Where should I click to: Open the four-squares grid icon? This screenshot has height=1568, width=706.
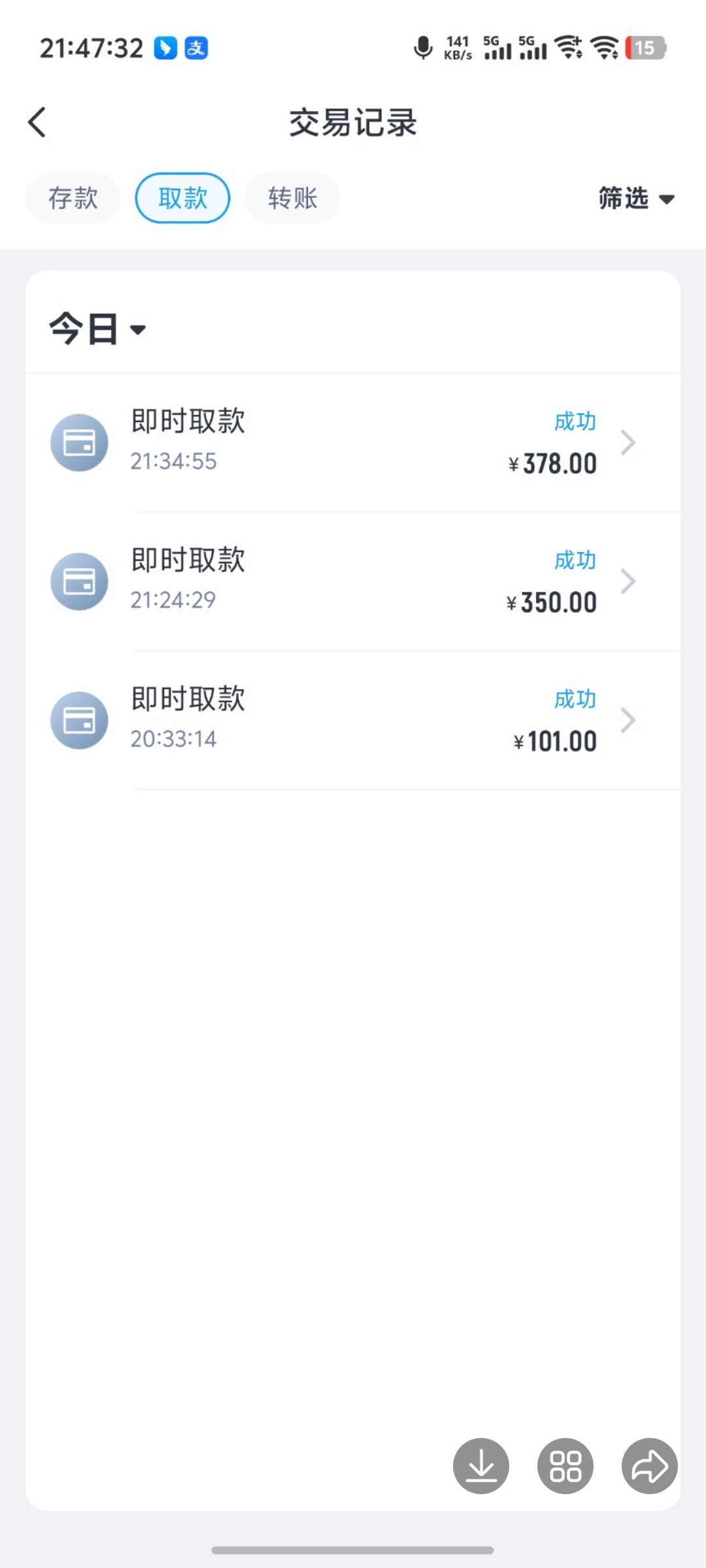point(565,1466)
